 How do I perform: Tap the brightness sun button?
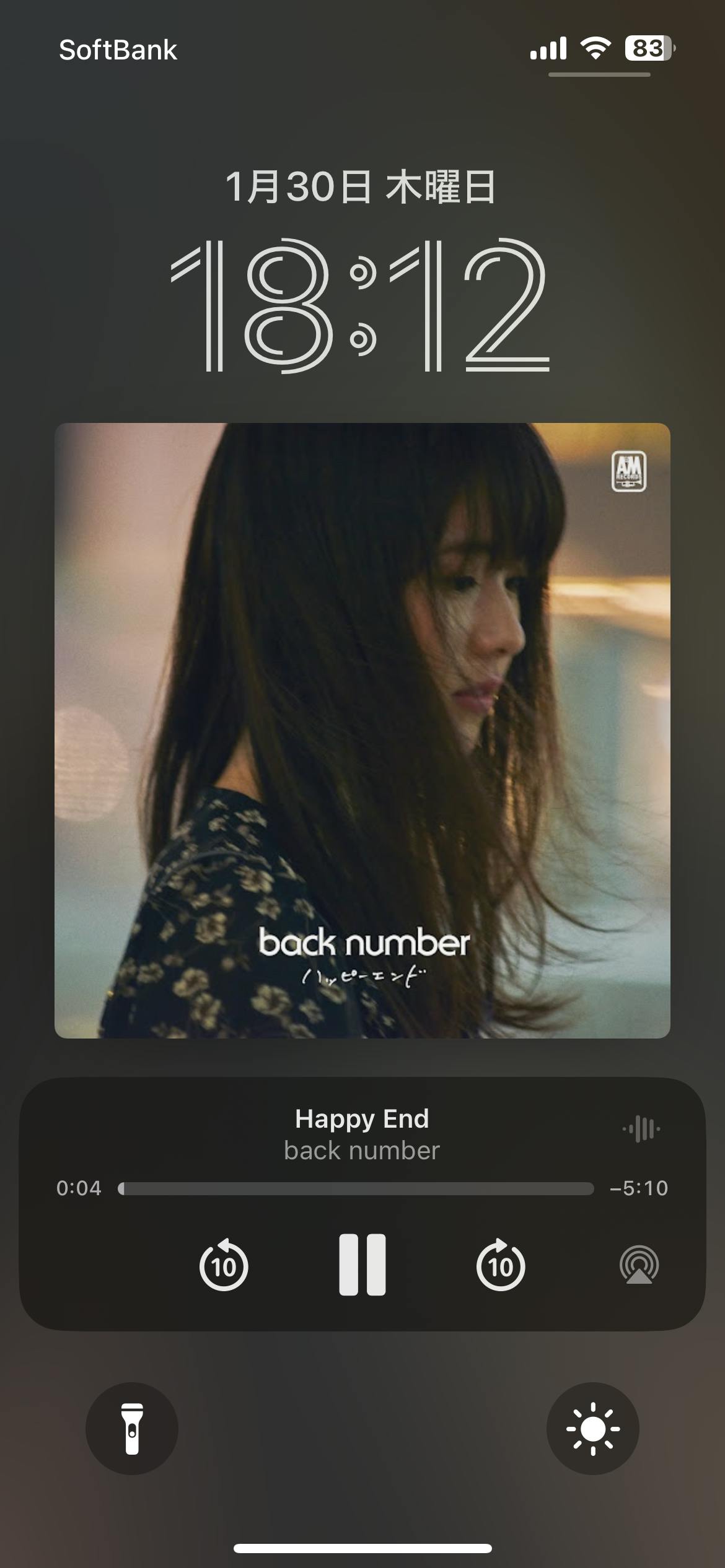pos(592,1429)
